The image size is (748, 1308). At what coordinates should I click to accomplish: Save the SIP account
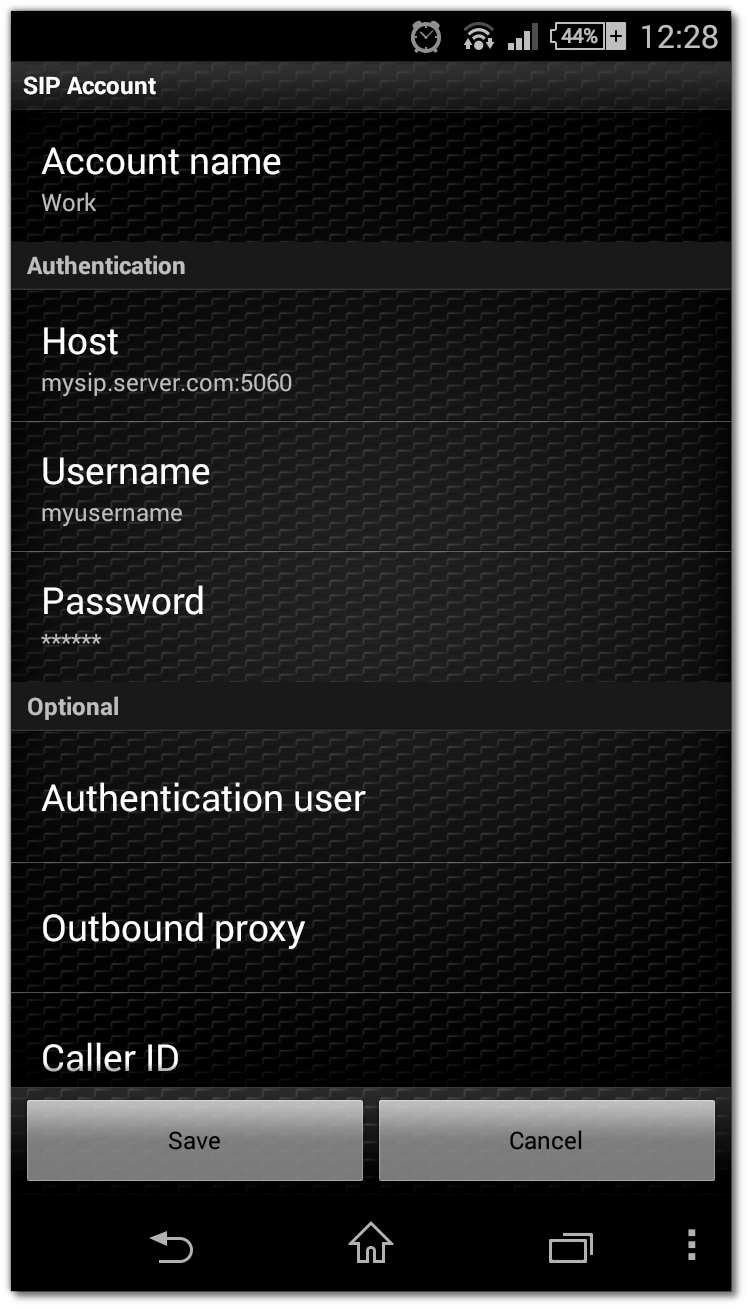coord(195,1141)
